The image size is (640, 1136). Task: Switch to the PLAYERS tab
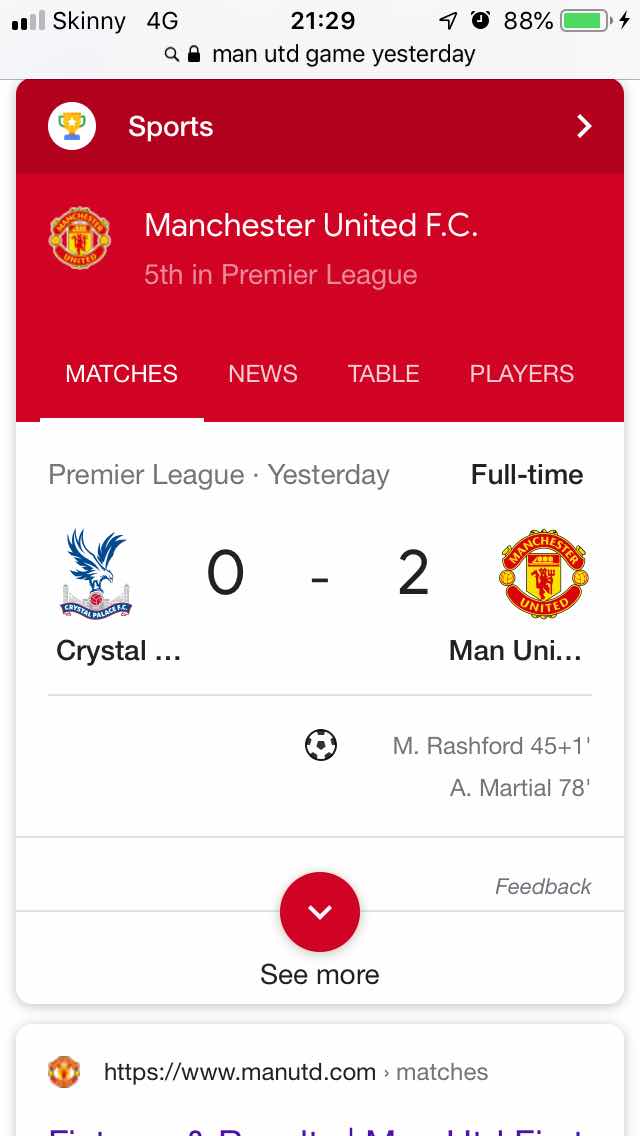[x=521, y=374]
